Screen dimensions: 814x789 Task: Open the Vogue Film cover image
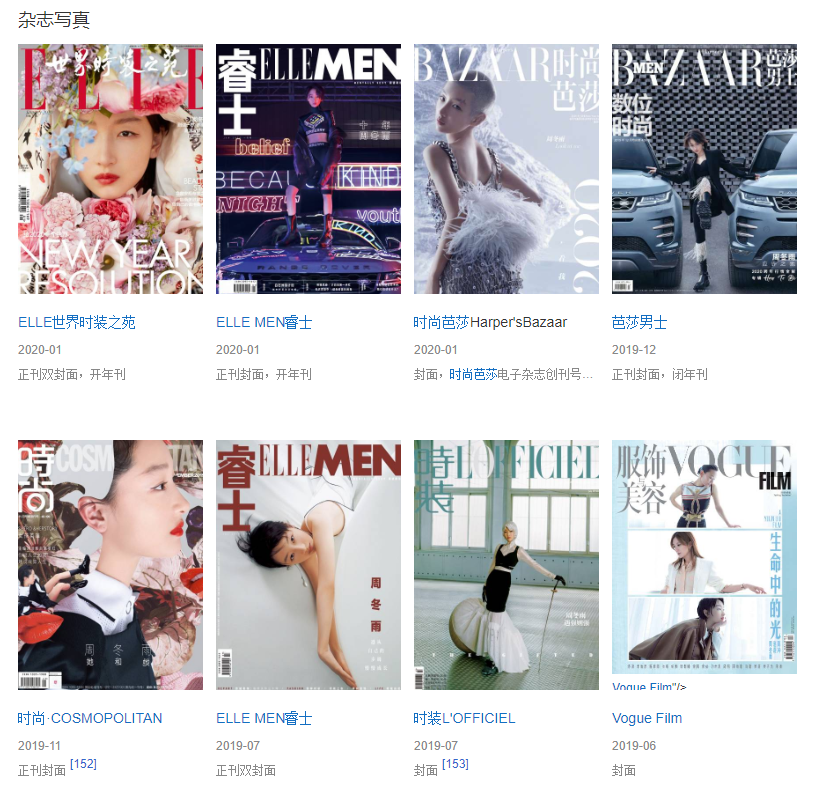[x=704, y=556]
